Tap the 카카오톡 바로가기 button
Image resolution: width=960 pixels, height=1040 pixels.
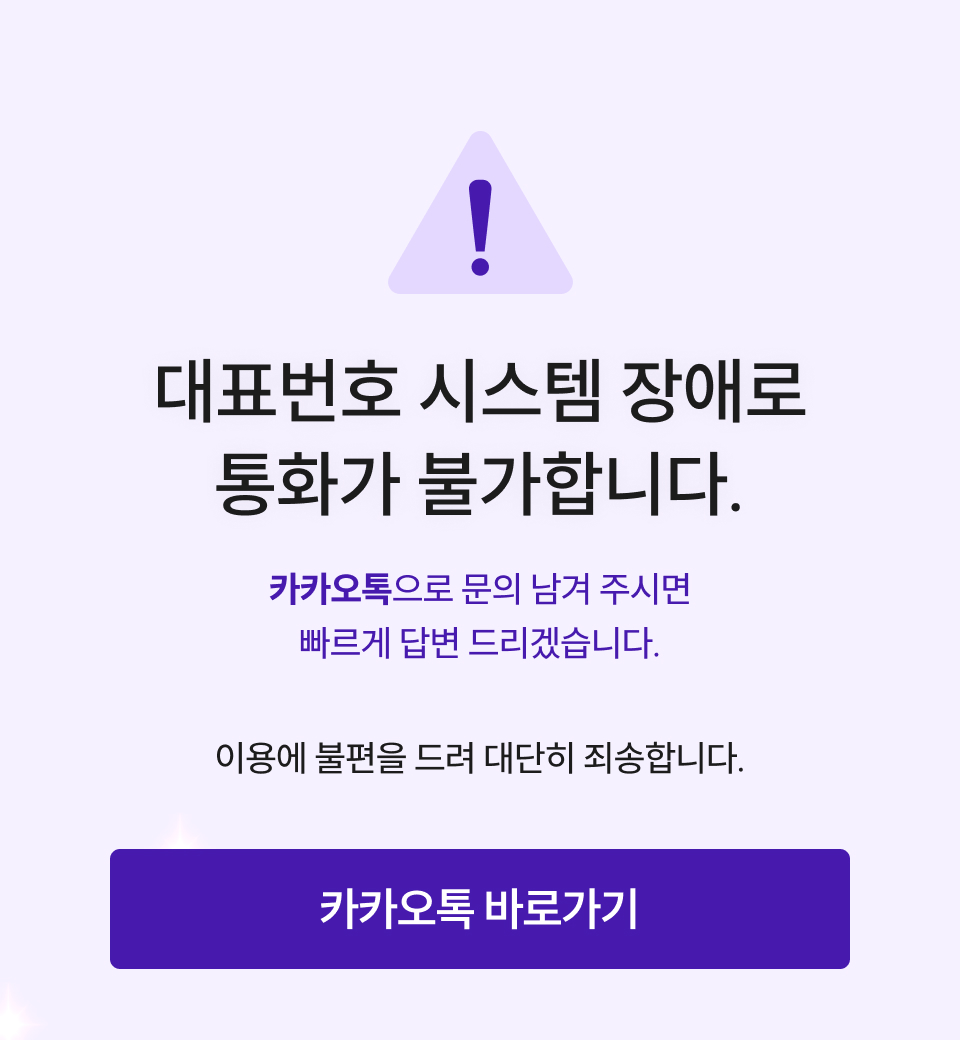(x=480, y=908)
